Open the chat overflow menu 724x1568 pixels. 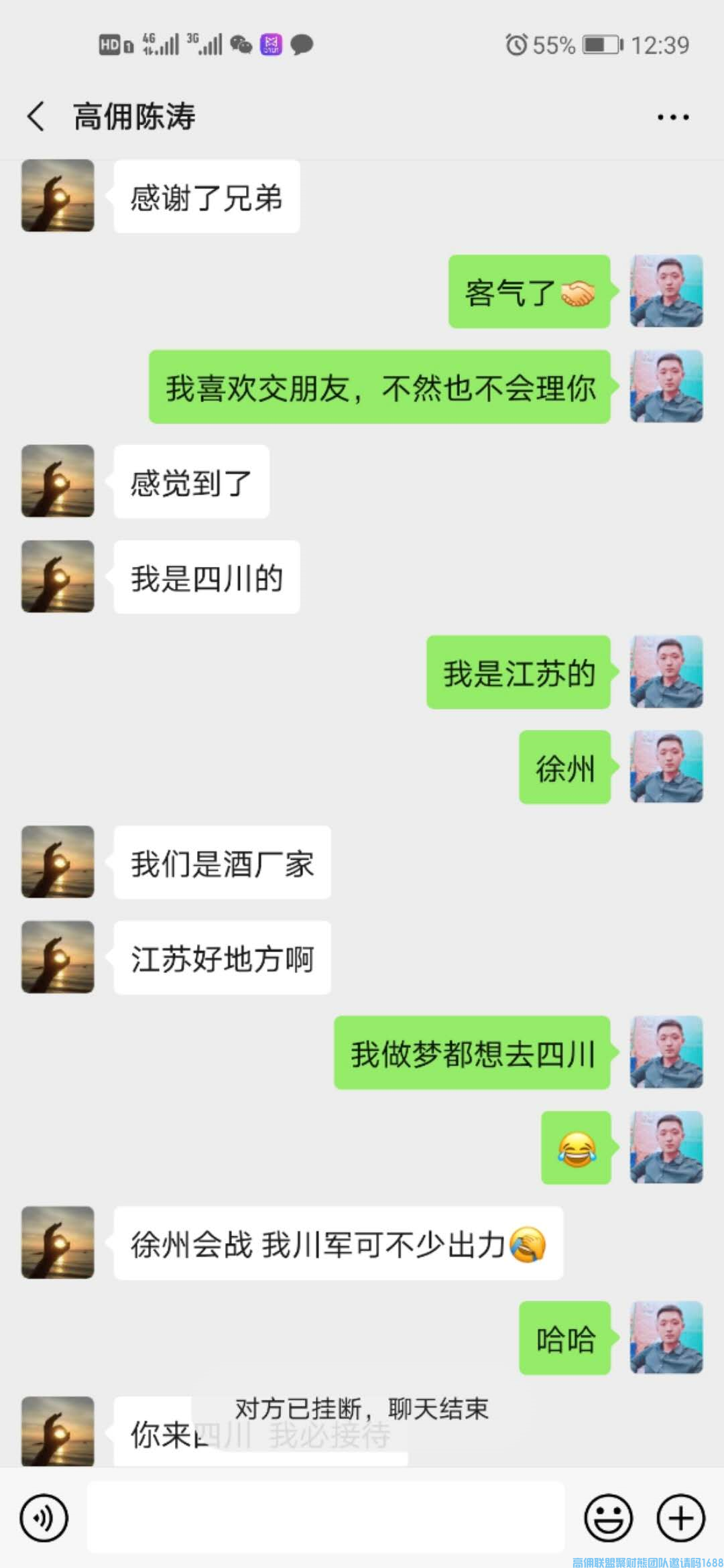672,117
